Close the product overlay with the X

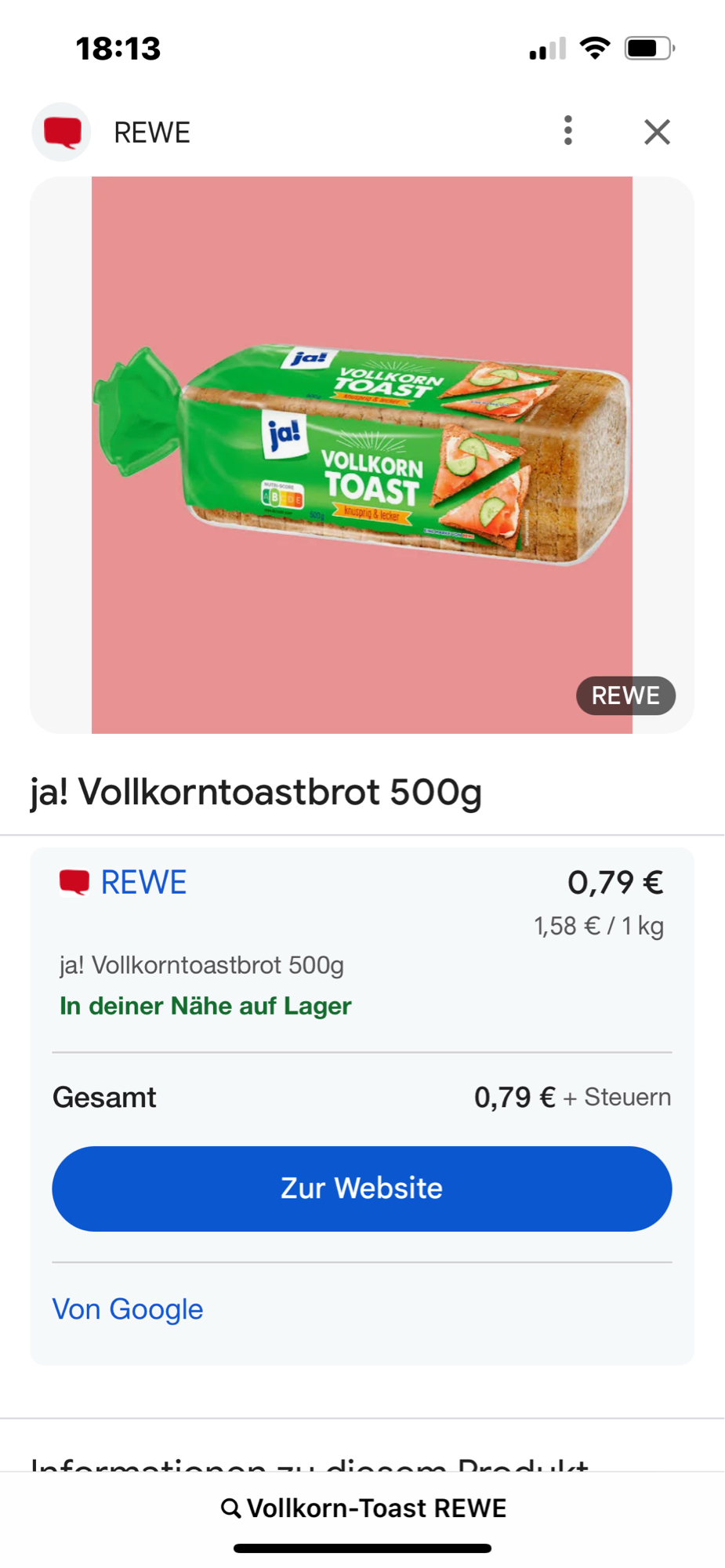(657, 132)
